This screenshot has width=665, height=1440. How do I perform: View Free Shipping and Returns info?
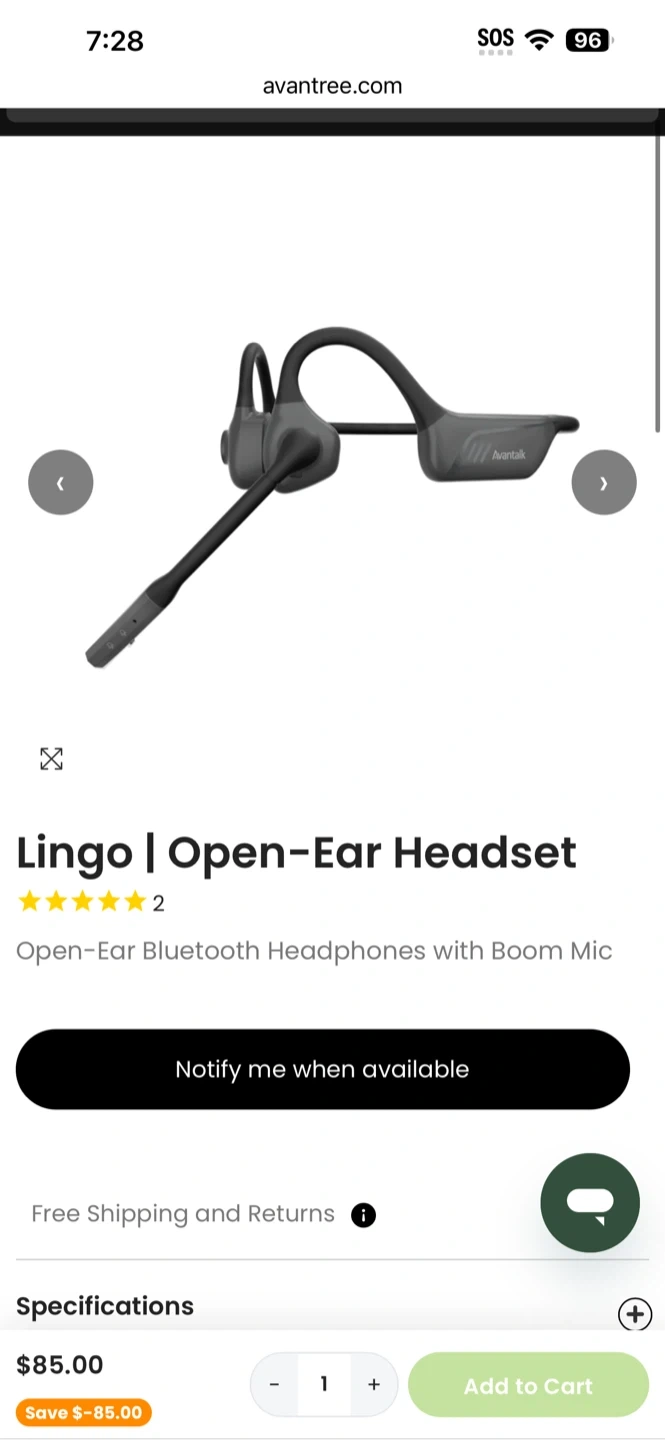click(363, 1215)
